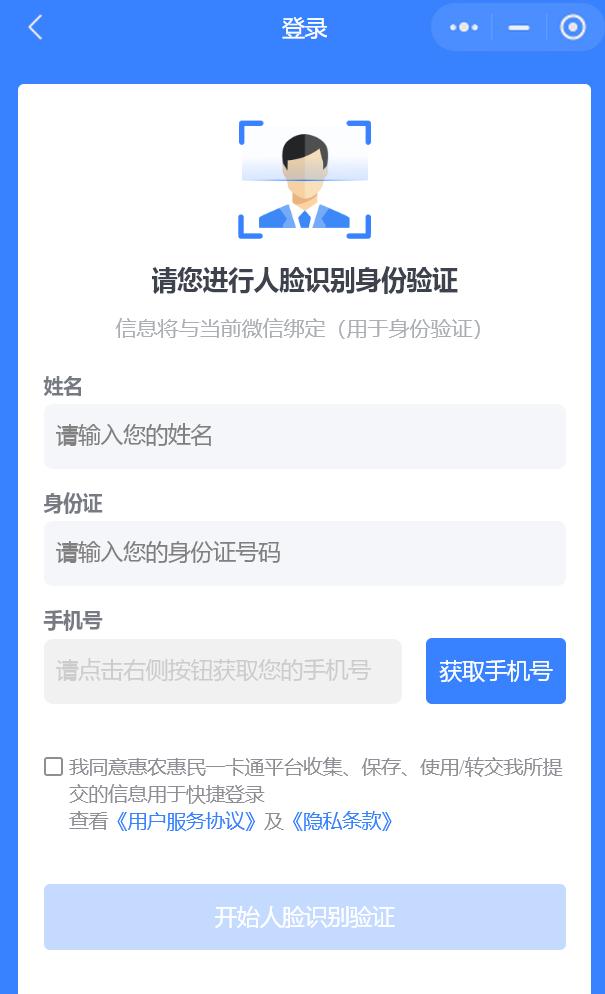Screen dimensions: 605x994
Task: Tap the 获取手机号 button
Action: pos(495,671)
